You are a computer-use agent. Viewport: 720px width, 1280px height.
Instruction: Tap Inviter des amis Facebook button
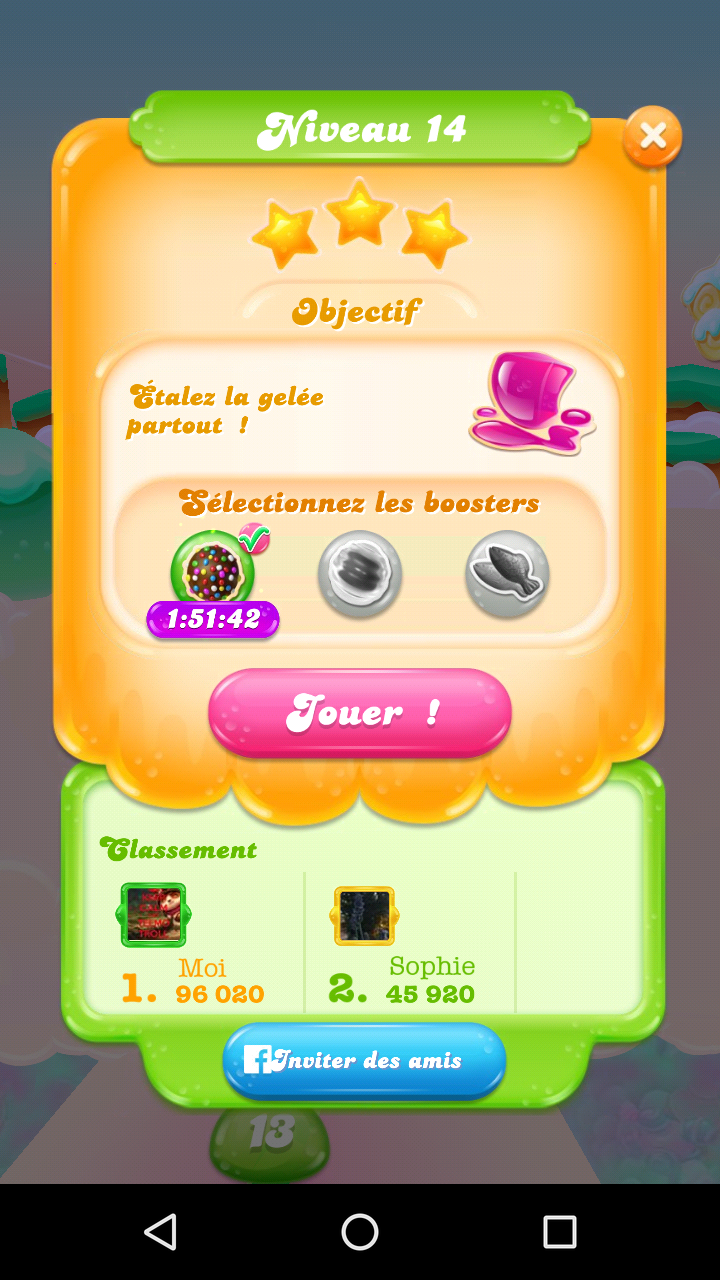click(364, 1060)
